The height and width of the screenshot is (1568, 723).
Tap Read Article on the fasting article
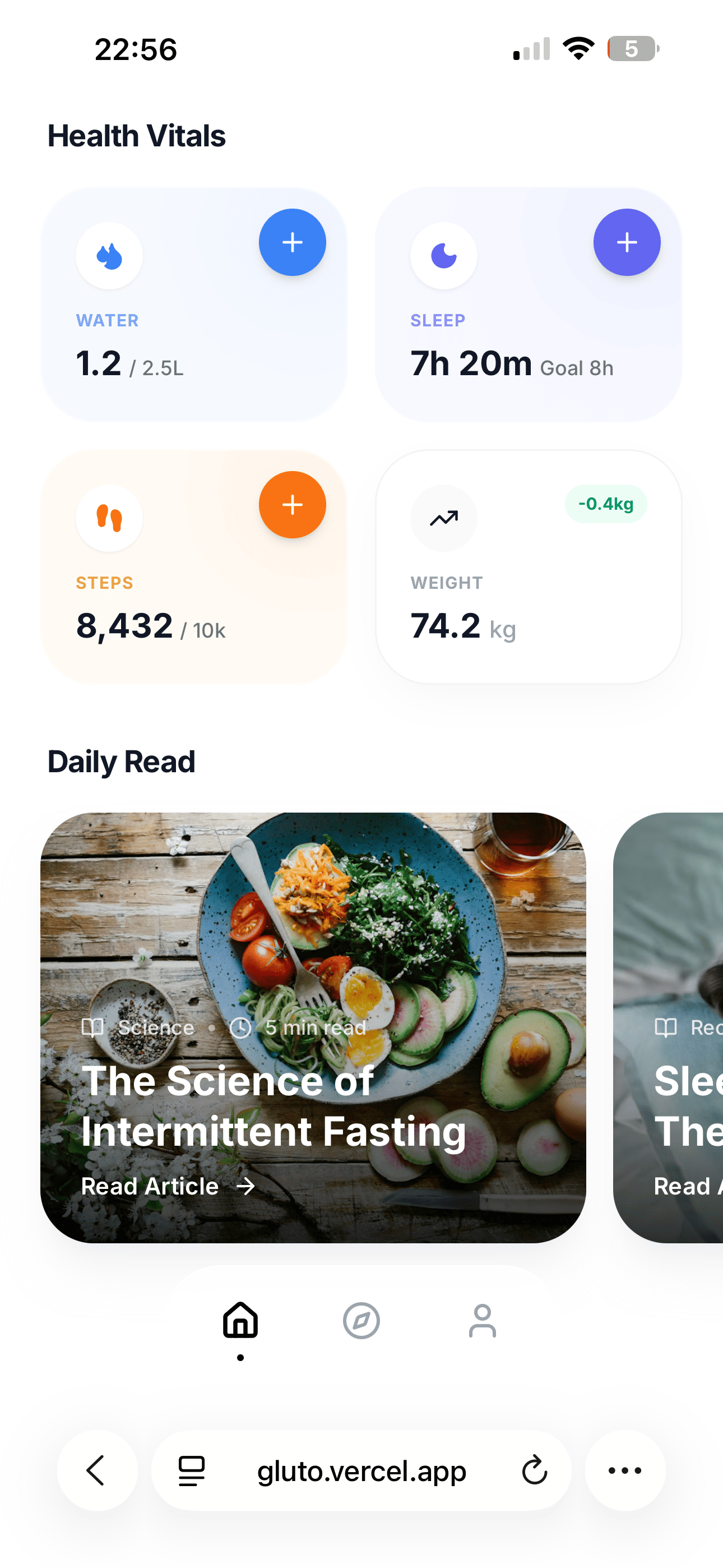168,1186
